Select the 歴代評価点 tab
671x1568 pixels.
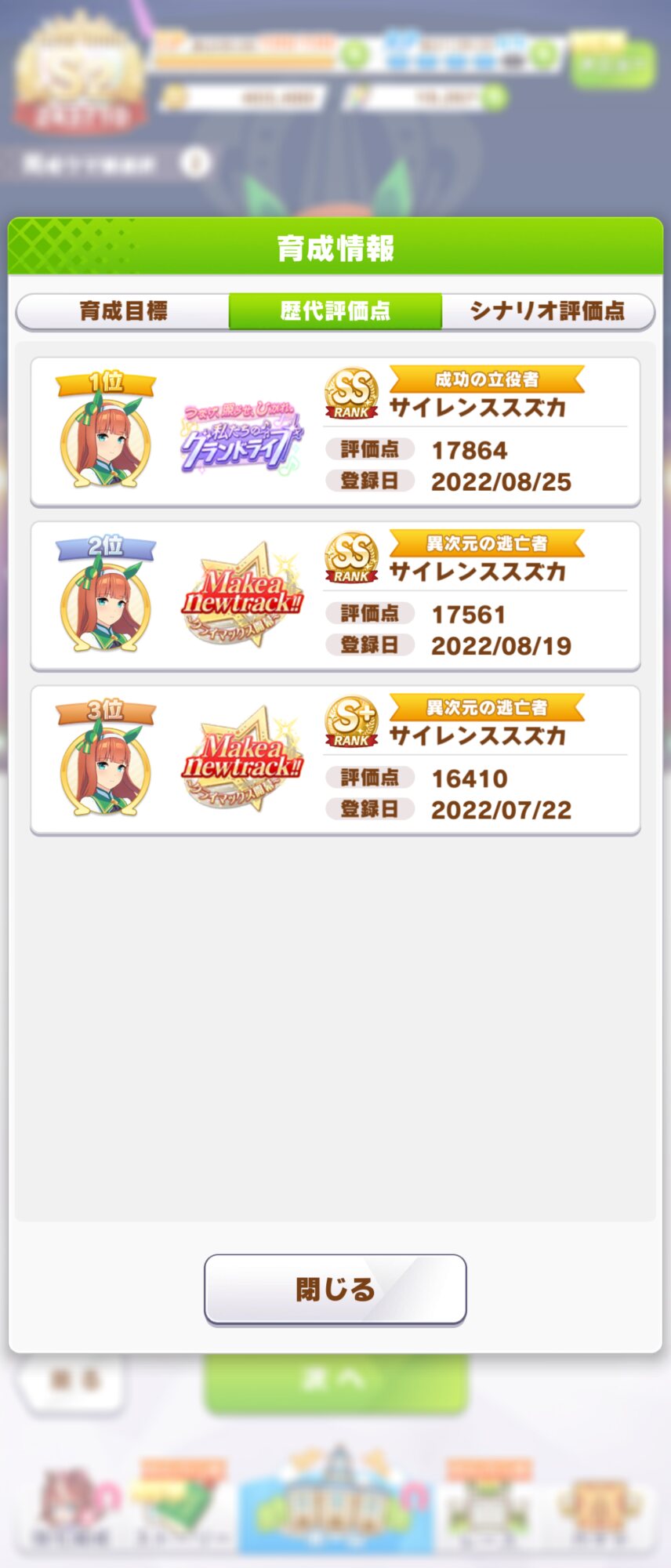tap(335, 311)
